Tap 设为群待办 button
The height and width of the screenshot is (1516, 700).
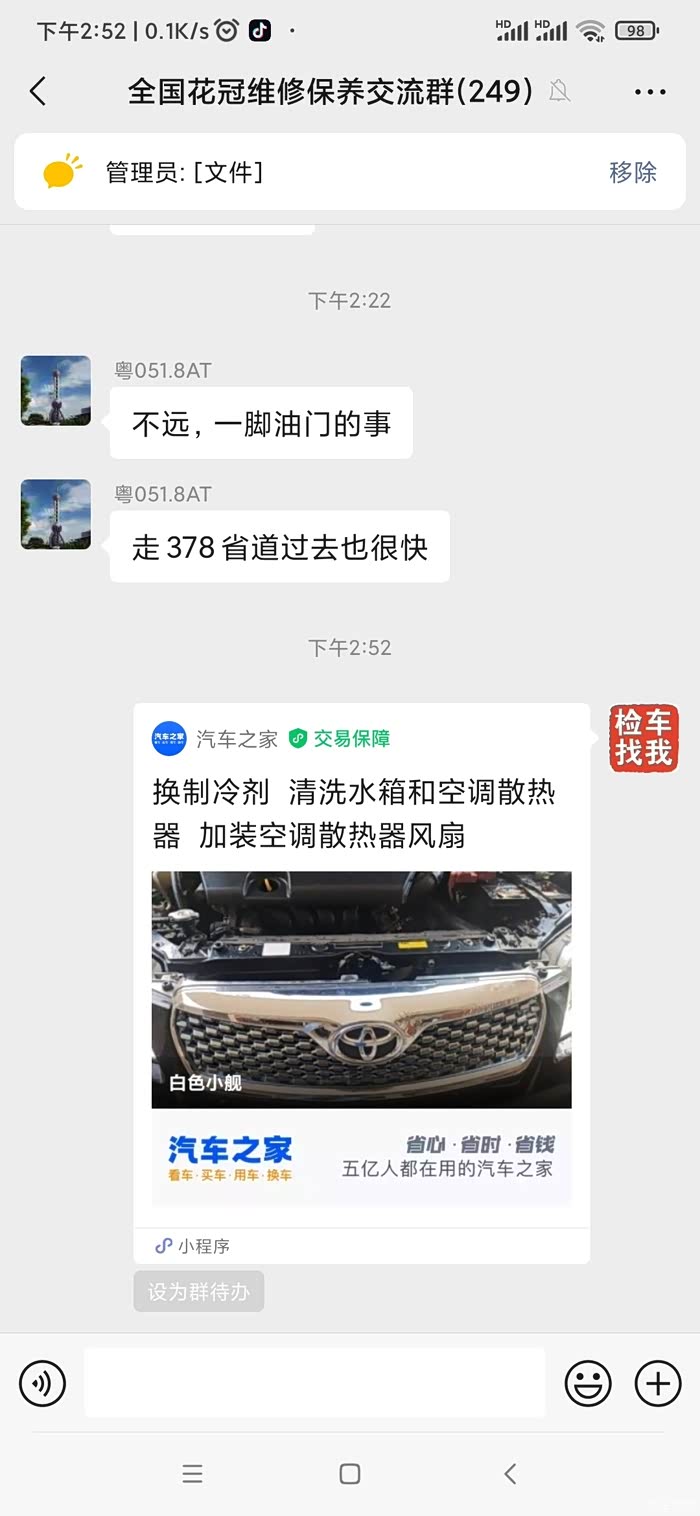(199, 1292)
